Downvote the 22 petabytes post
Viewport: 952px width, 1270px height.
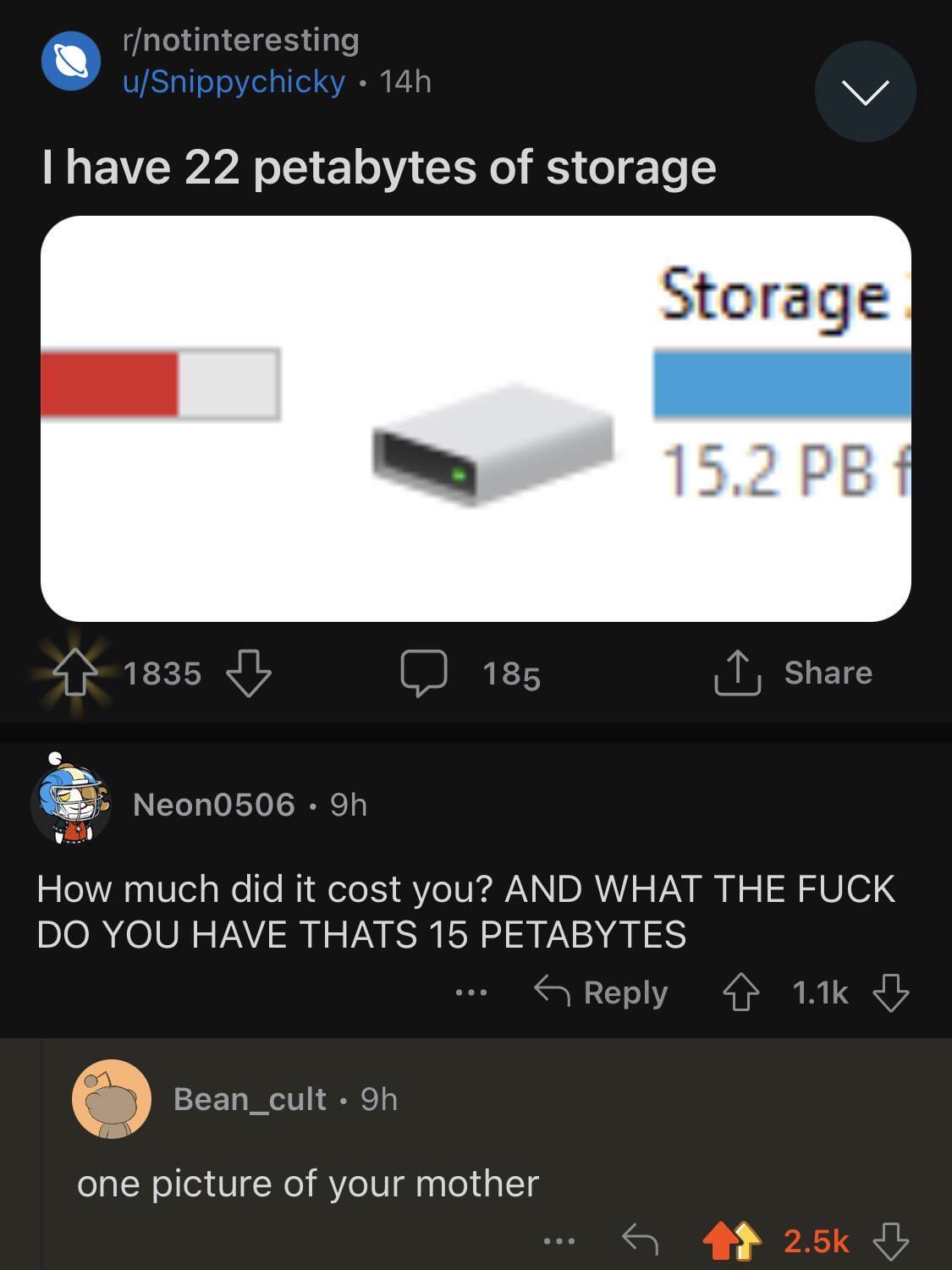pyautogui.click(x=249, y=674)
